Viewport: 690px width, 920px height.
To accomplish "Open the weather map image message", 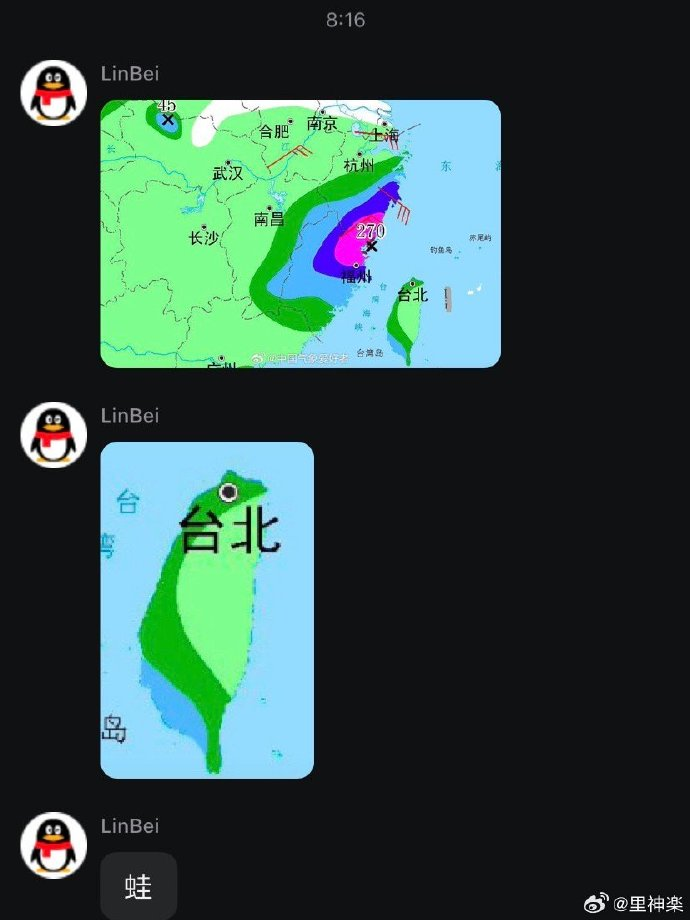I will pyautogui.click(x=300, y=233).
